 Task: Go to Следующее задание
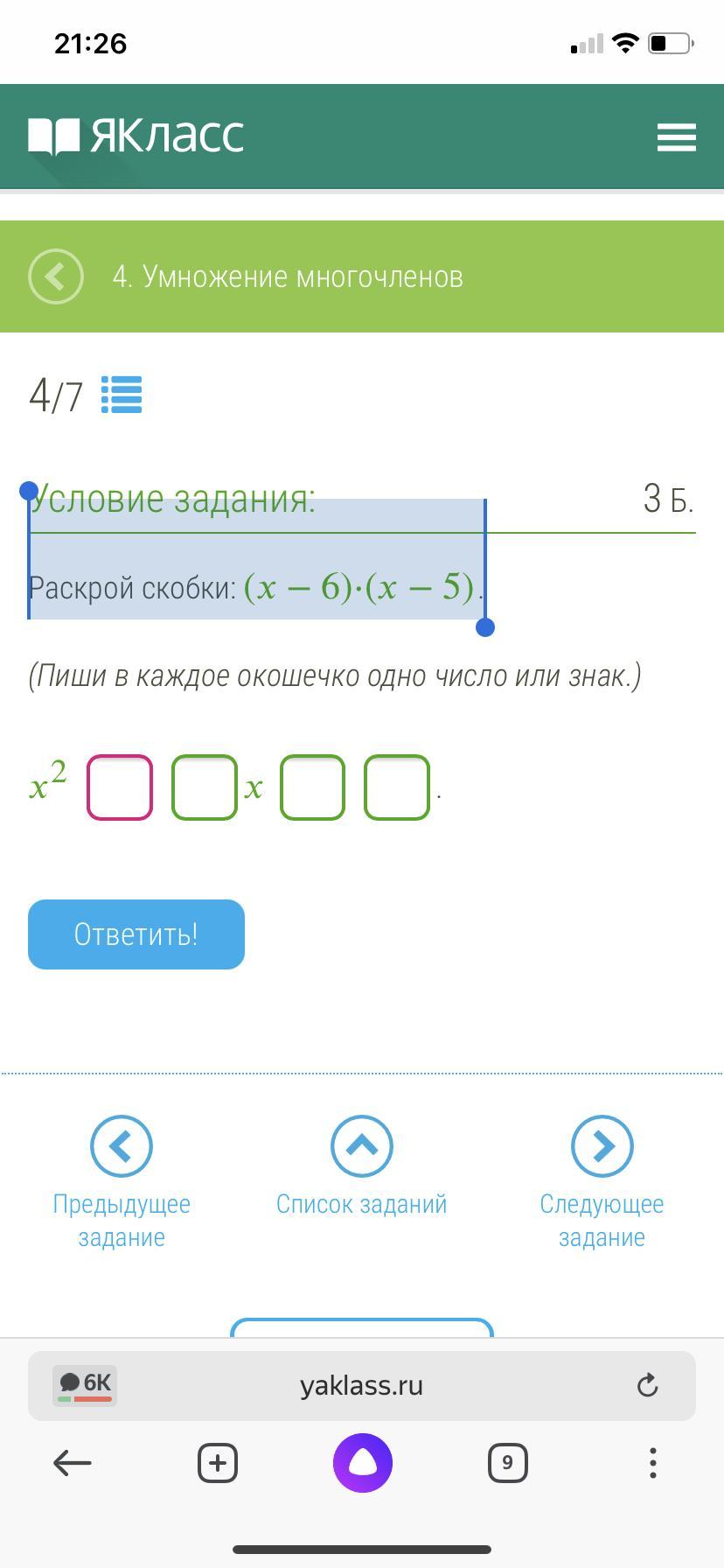tap(602, 1145)
